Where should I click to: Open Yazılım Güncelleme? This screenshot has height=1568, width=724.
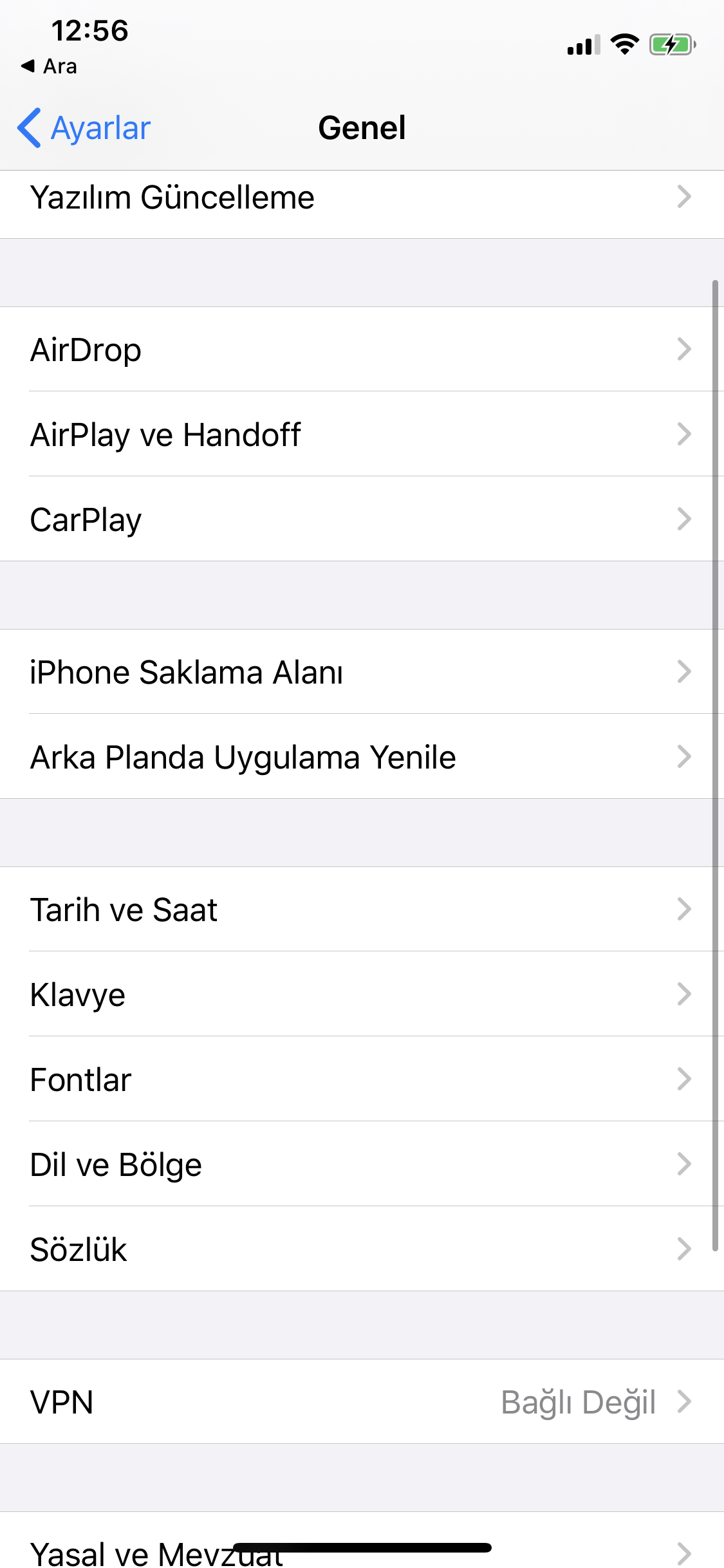point(360,198)
